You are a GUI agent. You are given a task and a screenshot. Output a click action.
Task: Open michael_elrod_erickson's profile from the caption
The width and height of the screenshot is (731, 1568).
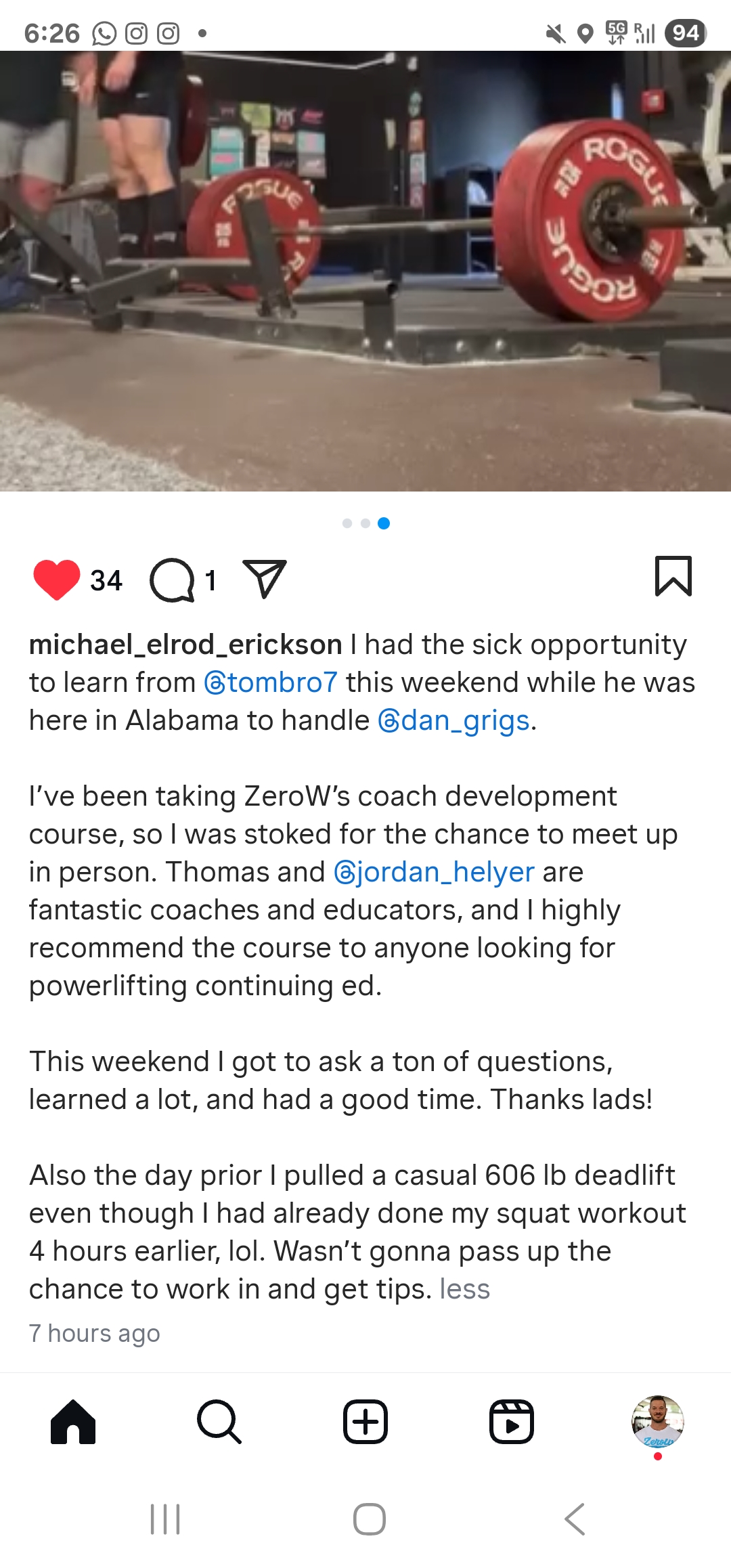pyautogui.click(x=185, y=645)
